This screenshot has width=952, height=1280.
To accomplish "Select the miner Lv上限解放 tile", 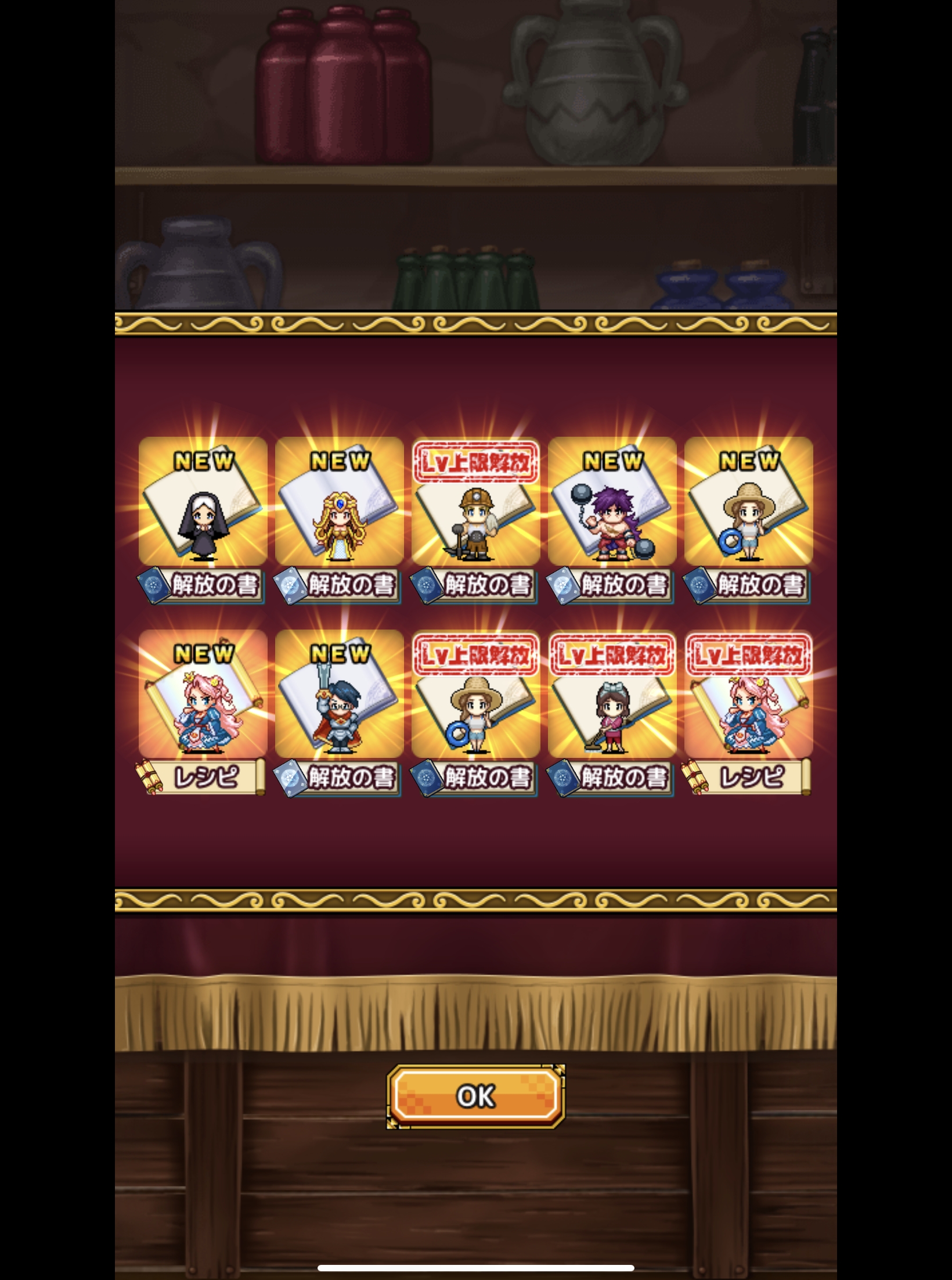I will [475, 502].
